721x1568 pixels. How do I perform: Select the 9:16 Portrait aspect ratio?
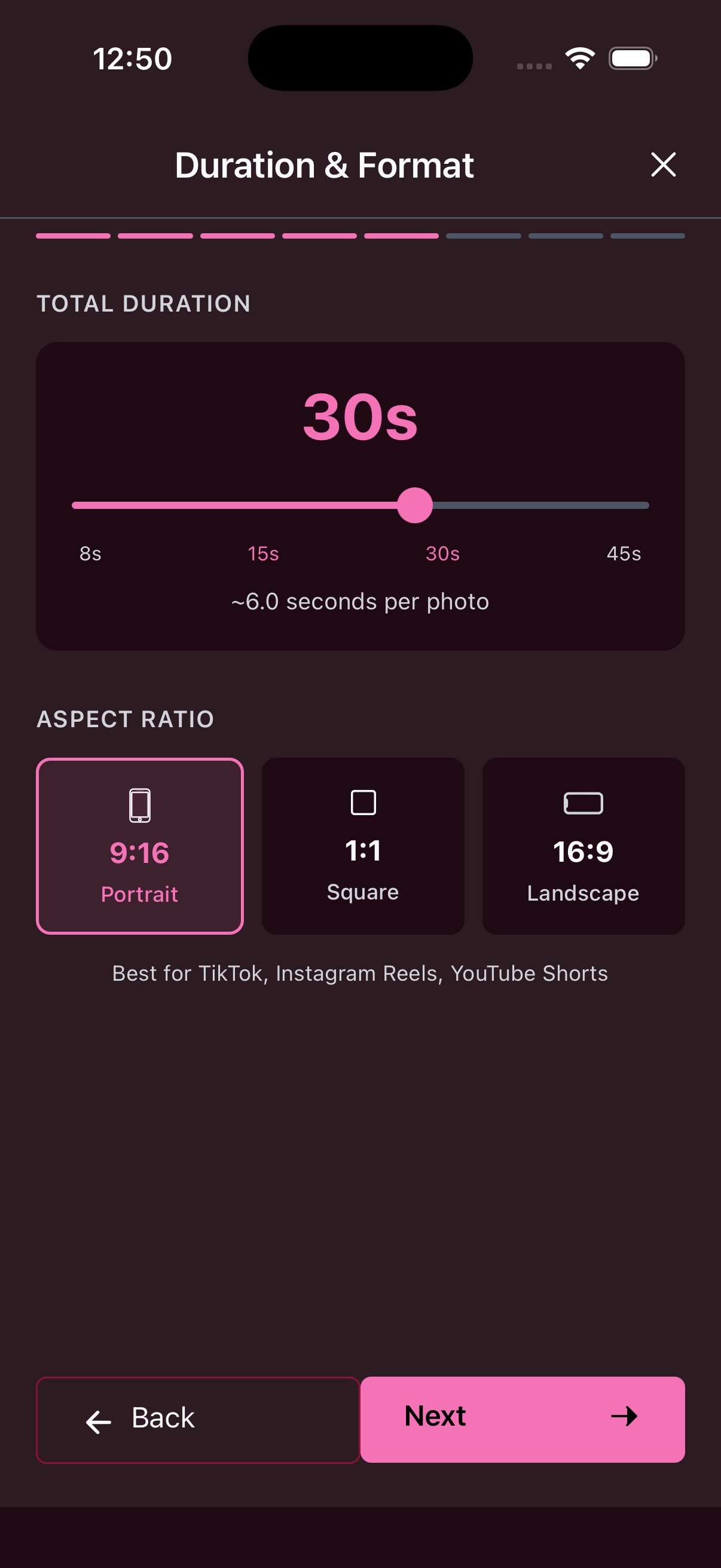tap(139, 846)
